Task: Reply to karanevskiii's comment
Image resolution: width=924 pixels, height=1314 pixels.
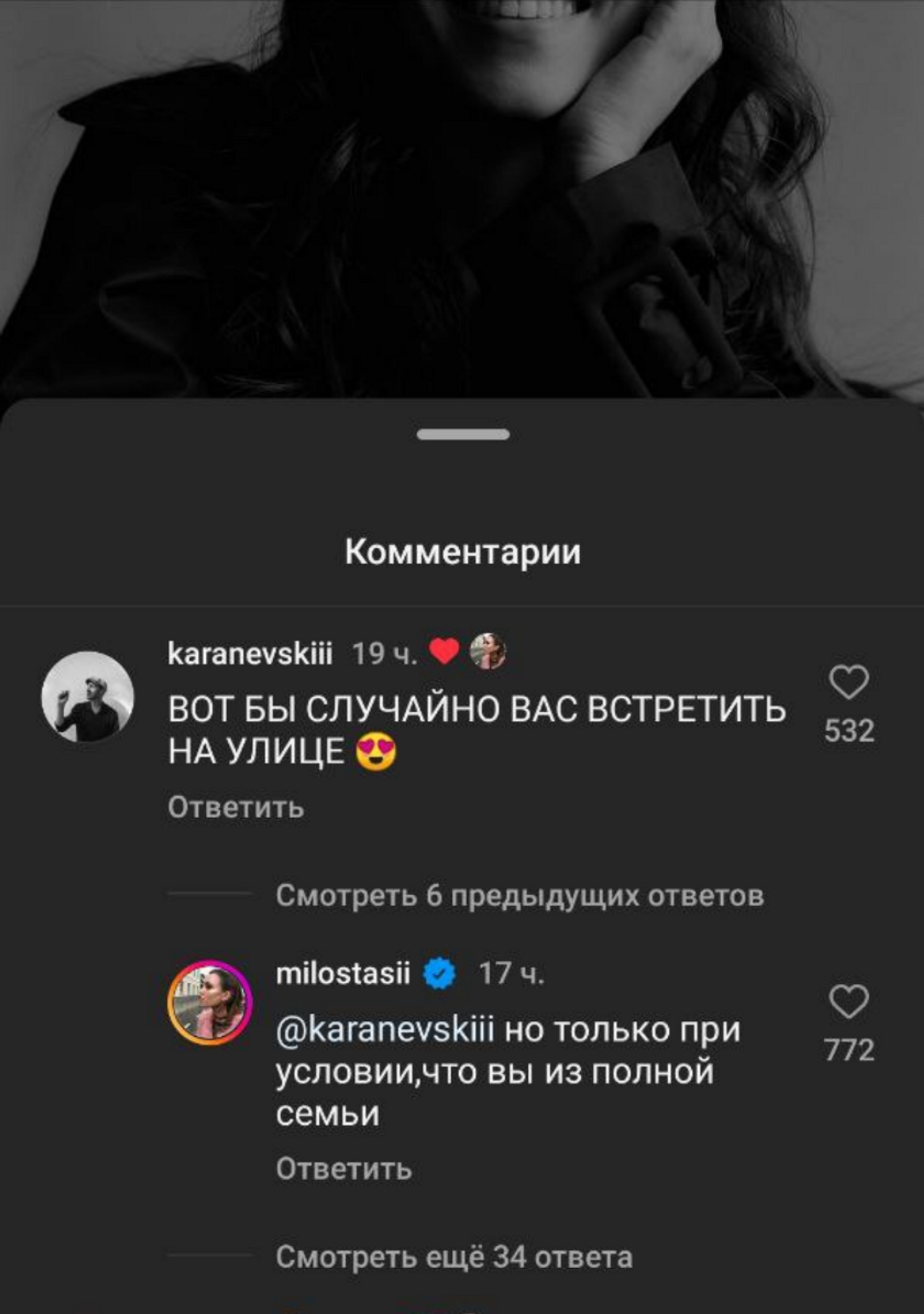Action: tap(236, 808)
